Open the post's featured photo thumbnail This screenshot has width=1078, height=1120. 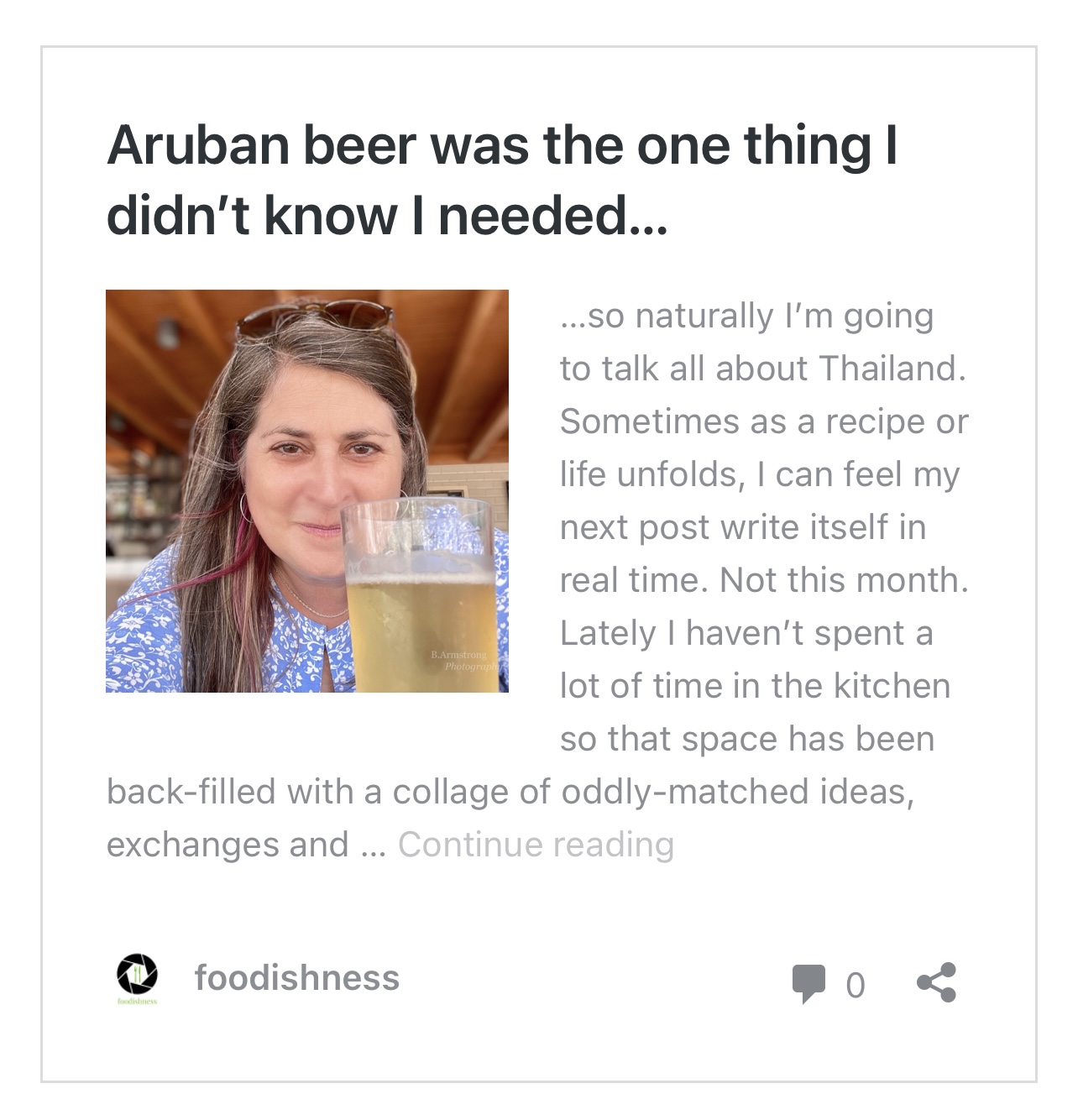(x=307, y=491)
